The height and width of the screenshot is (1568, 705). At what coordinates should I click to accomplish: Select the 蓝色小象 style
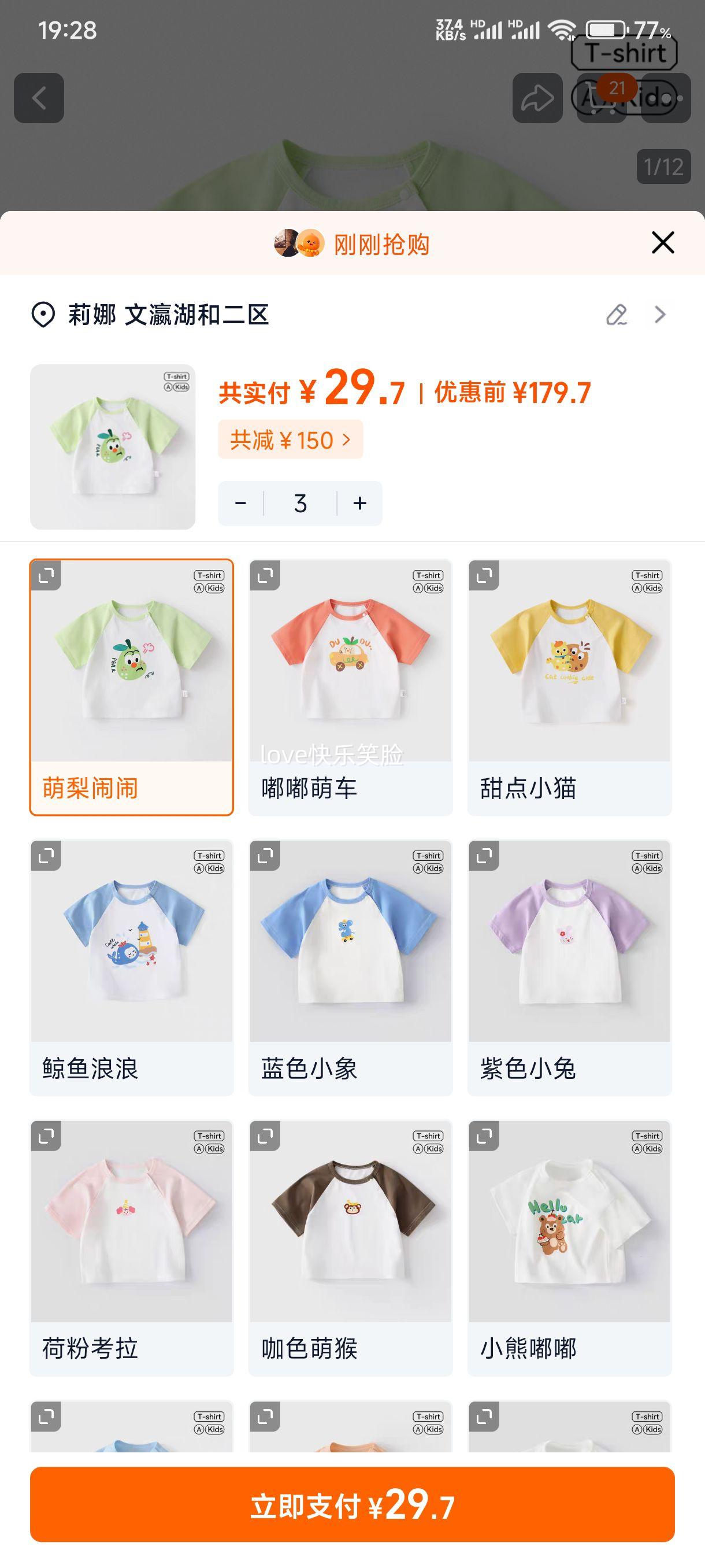350,967
